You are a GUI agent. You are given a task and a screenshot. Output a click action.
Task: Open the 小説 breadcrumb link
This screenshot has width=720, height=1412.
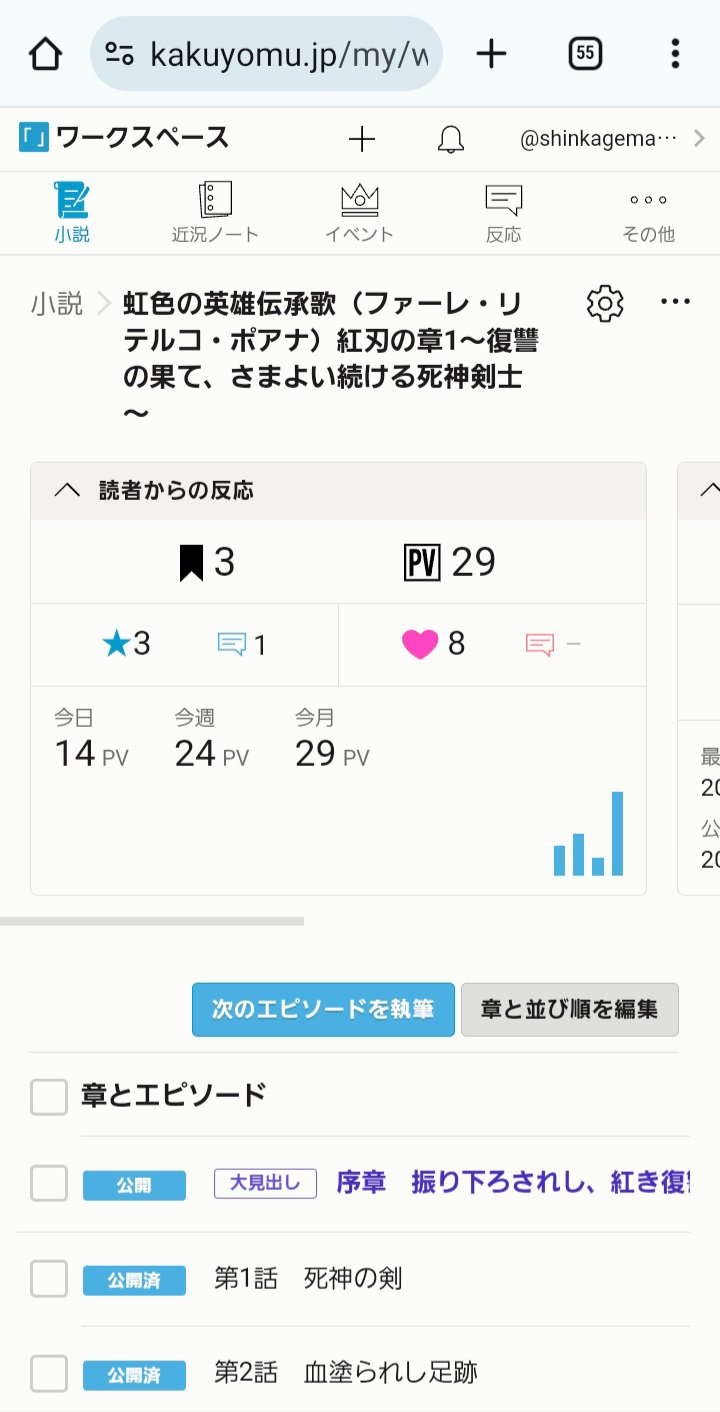coord(57,303)
